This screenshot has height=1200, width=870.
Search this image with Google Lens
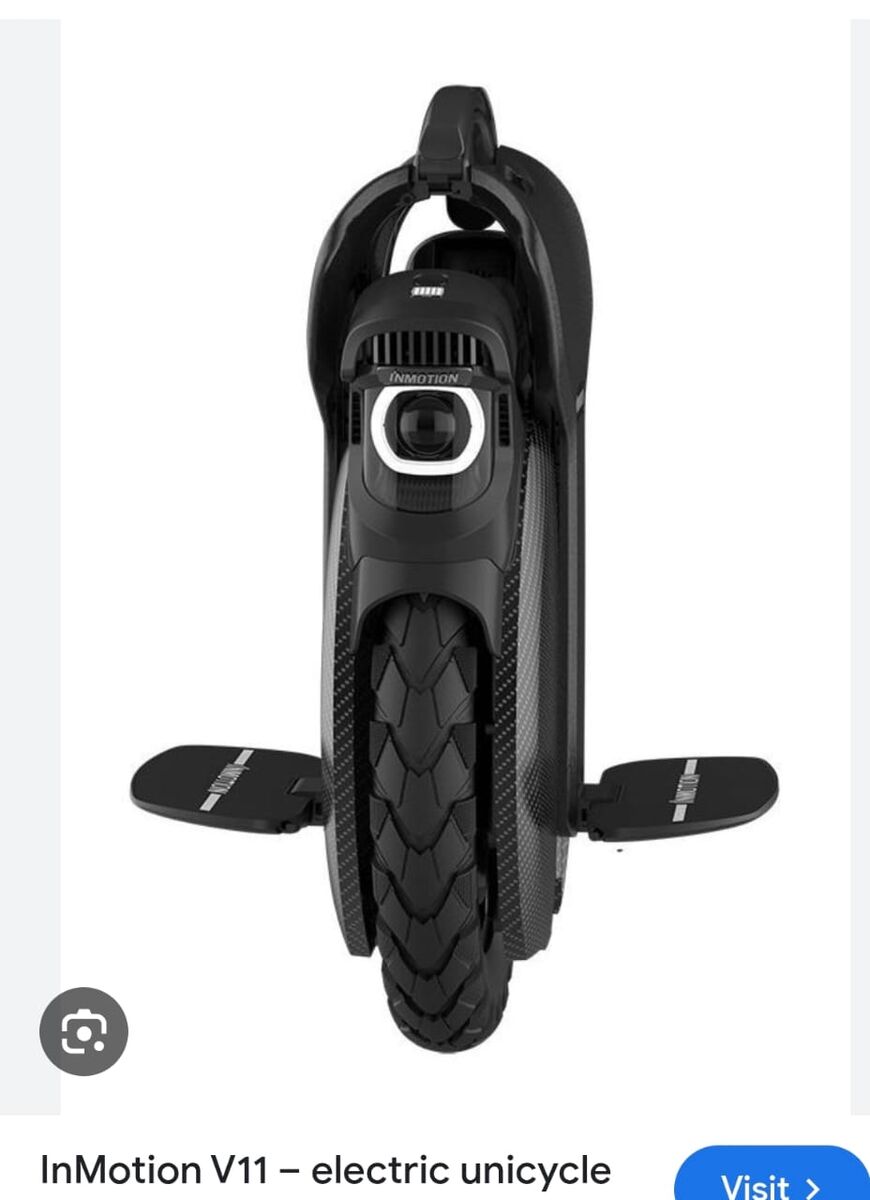point(84,1032)
